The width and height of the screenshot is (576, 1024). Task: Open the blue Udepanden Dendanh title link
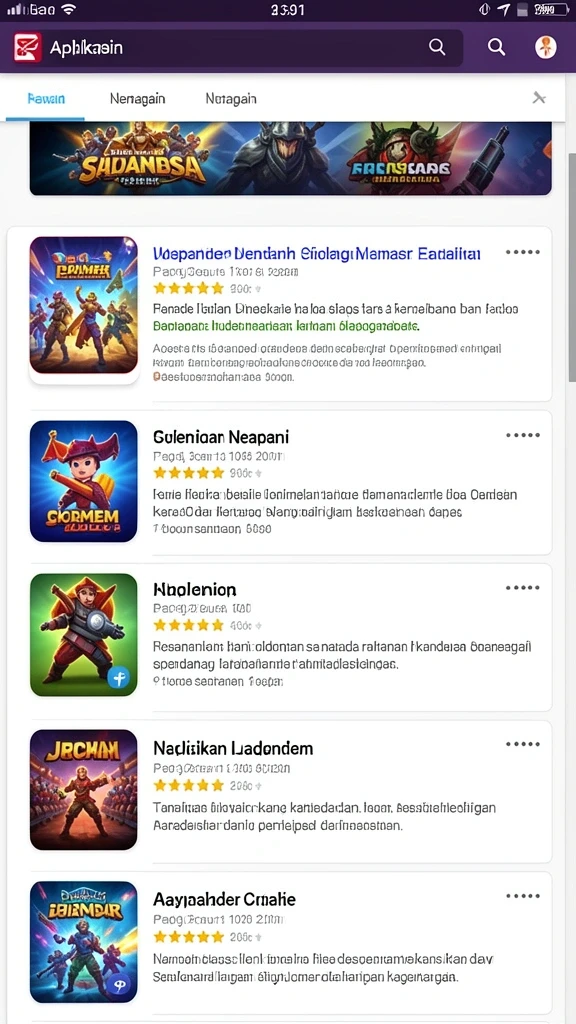tap(317, 253)
